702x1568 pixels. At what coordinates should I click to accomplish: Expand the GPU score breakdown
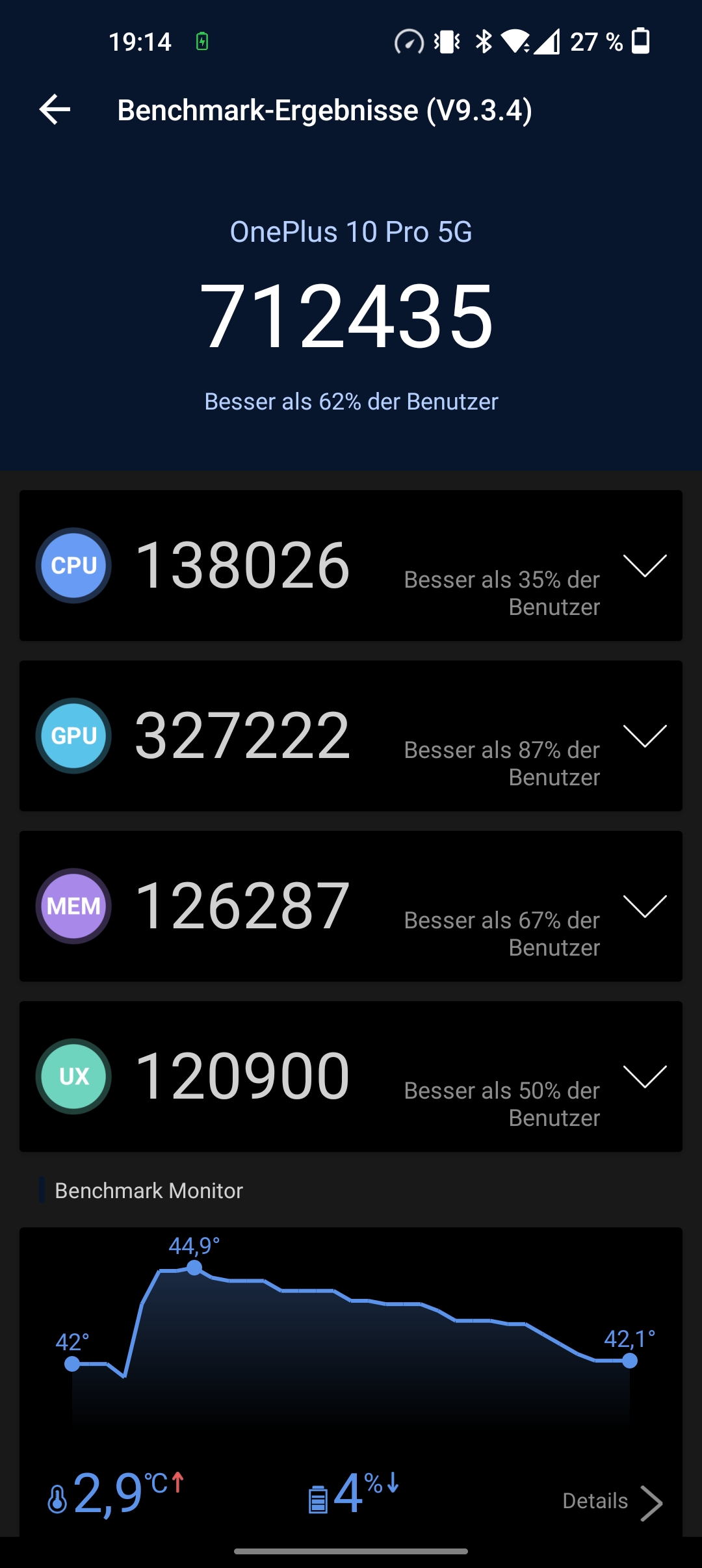[645, 736]
